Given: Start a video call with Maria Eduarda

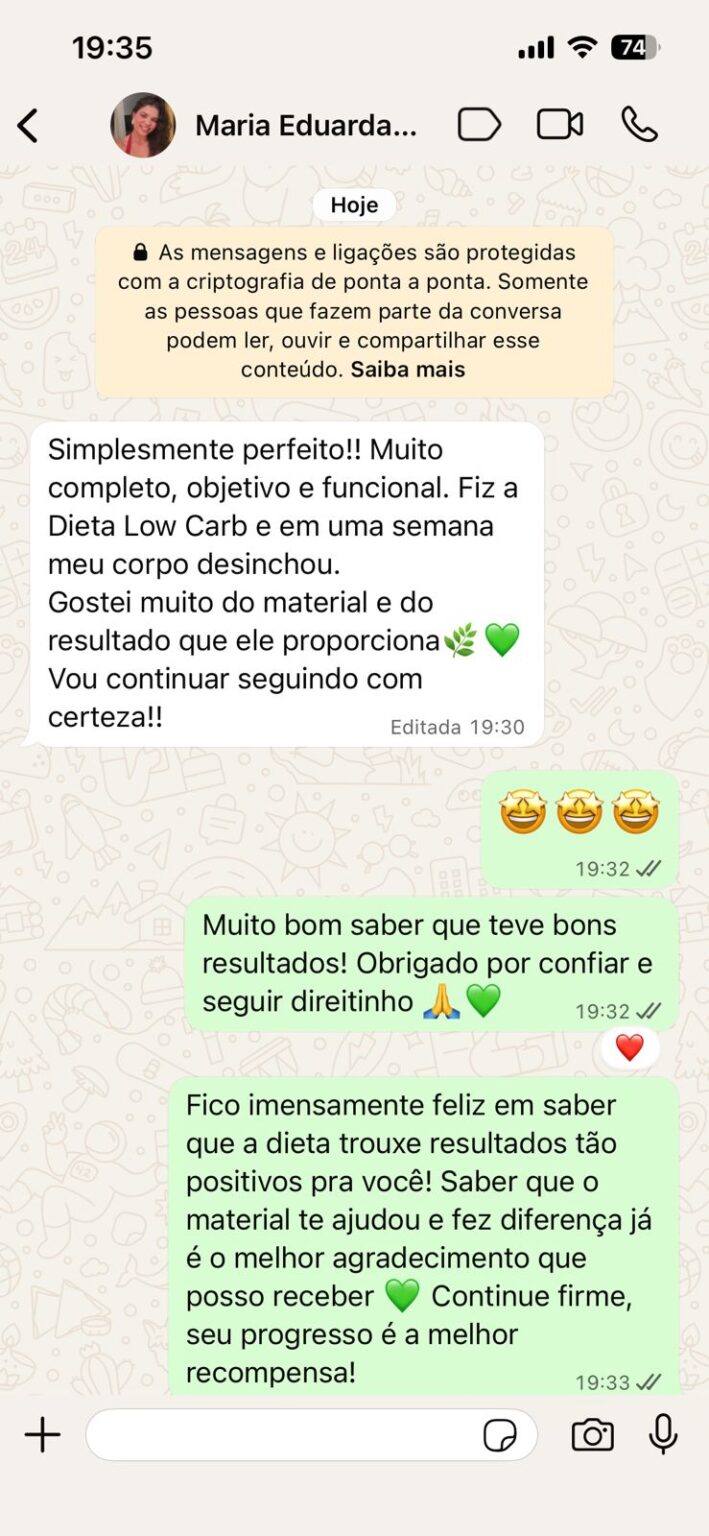Looking at the screenshot, I should click(560, 125).
